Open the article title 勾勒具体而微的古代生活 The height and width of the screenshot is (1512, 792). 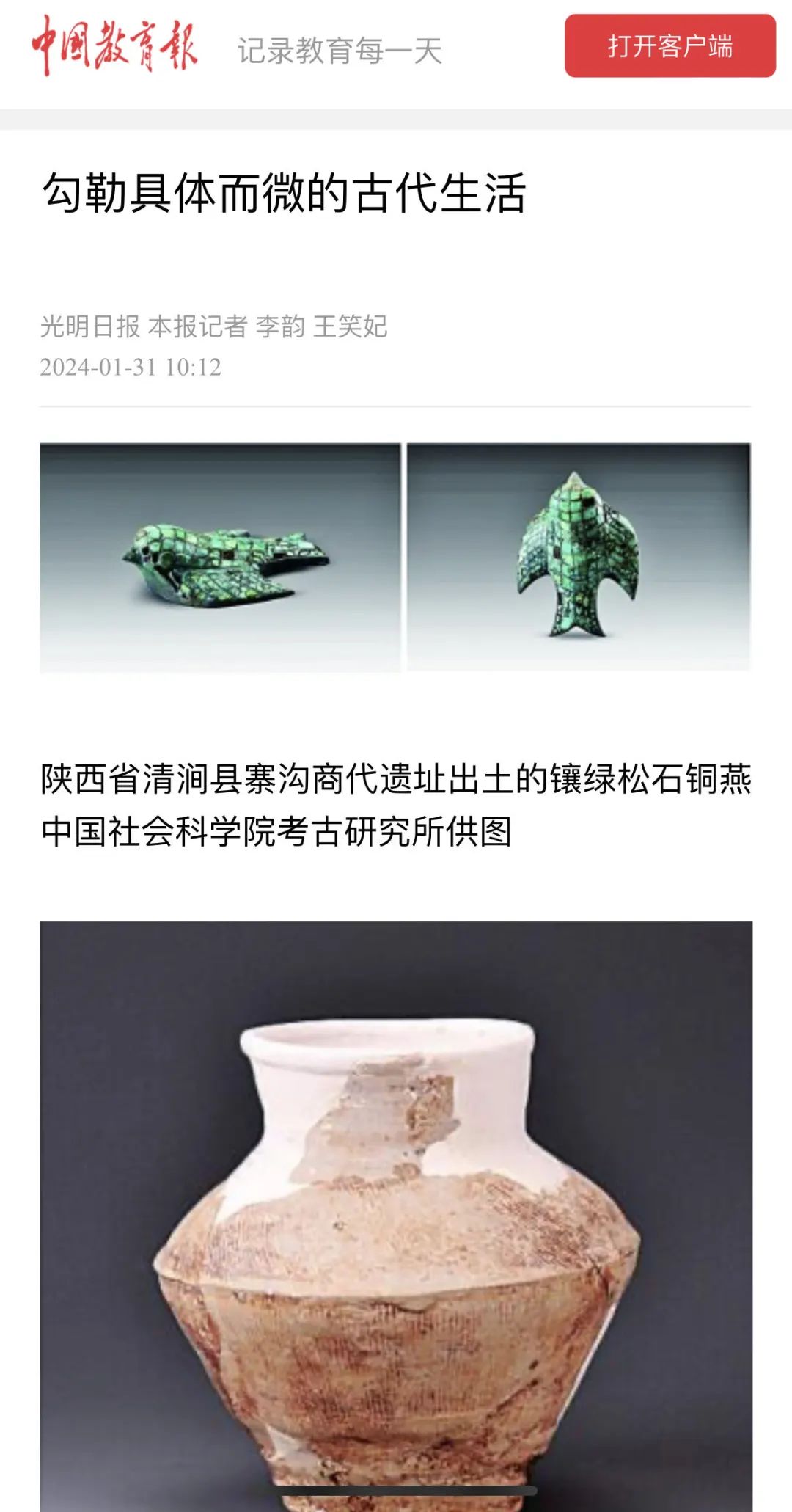point(286,189)
